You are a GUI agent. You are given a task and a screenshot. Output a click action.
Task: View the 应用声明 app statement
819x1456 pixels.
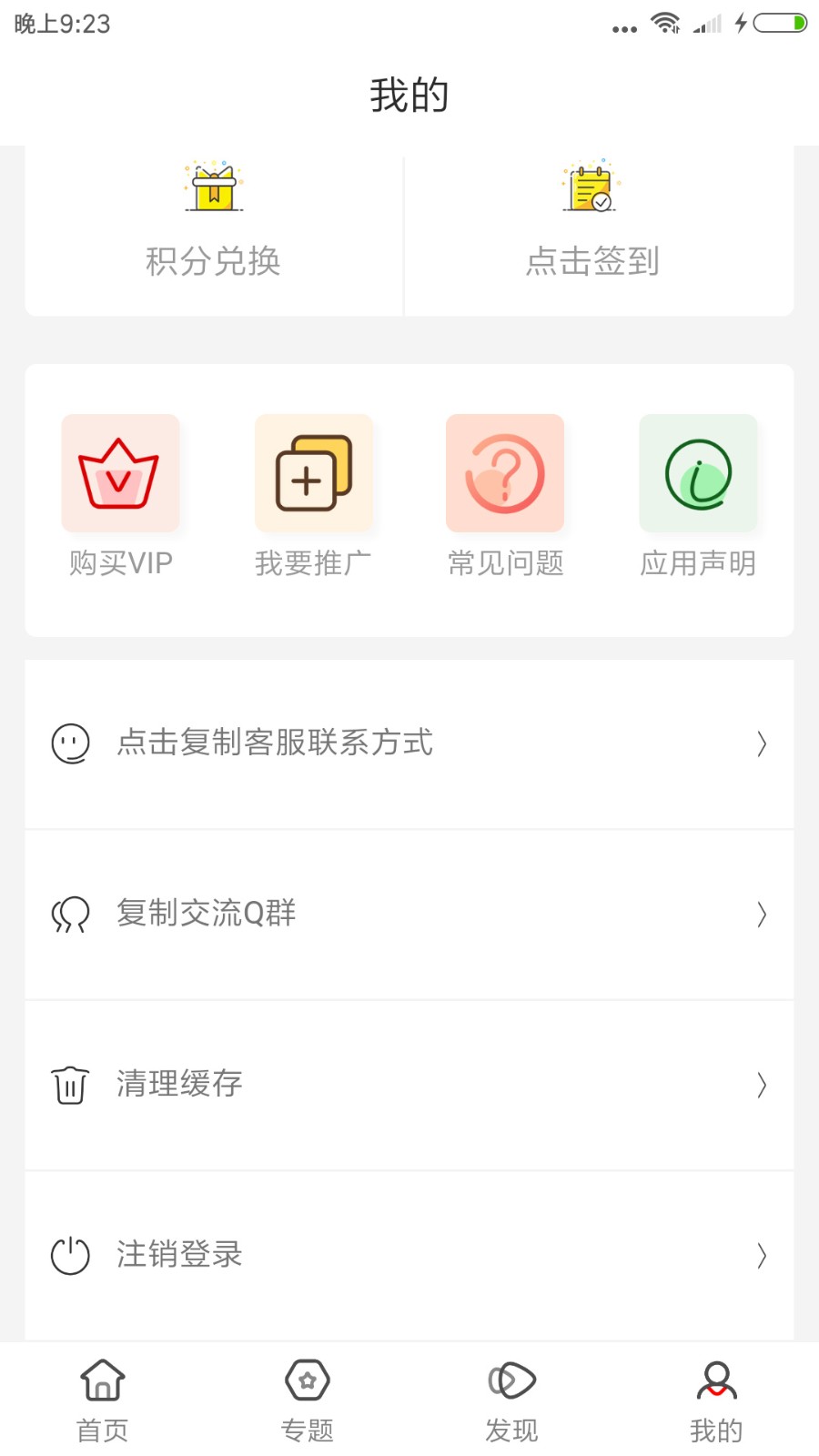698,497
